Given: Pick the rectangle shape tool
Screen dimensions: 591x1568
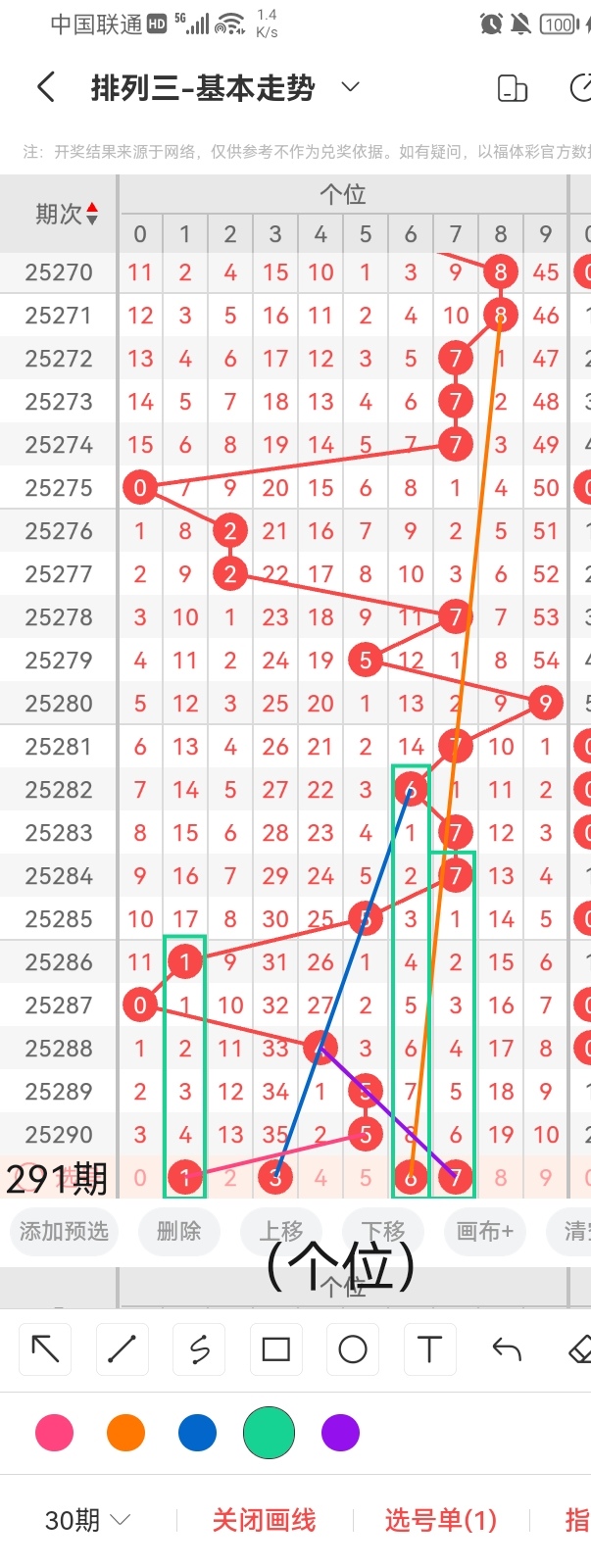Looking at the screenshot, I should coord(276,1349).
